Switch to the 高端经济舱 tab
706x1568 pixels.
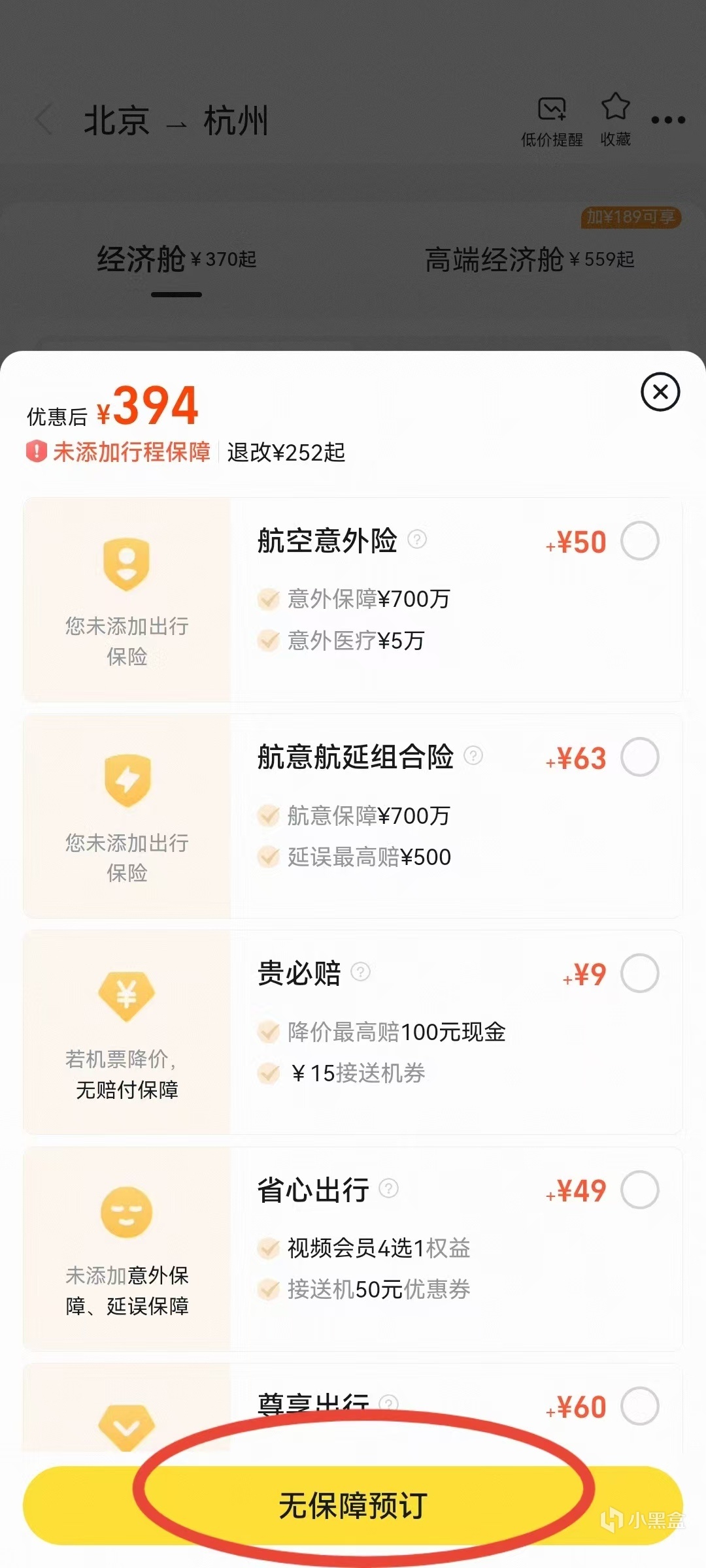click(529, 260)
